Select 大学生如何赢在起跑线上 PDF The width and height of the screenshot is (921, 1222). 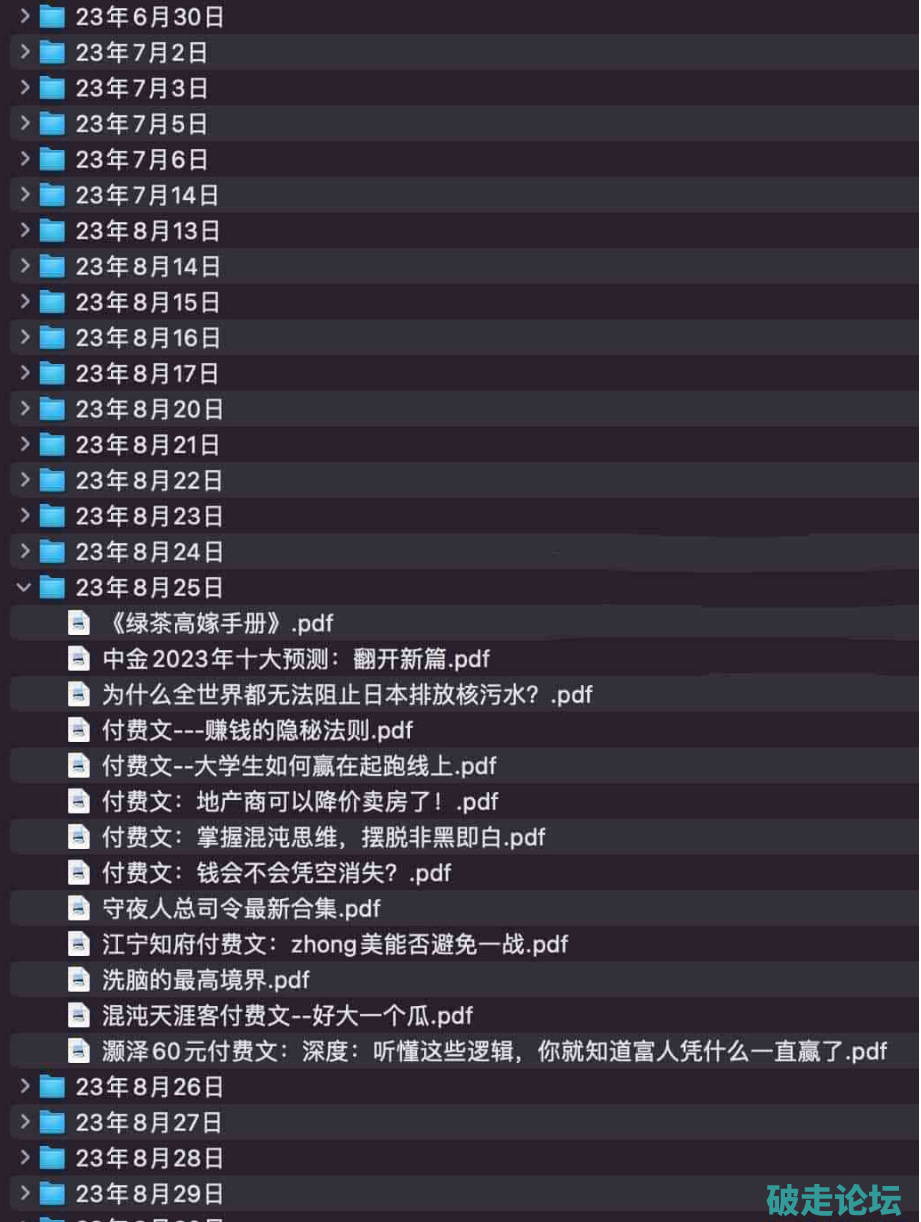(299, 766)
